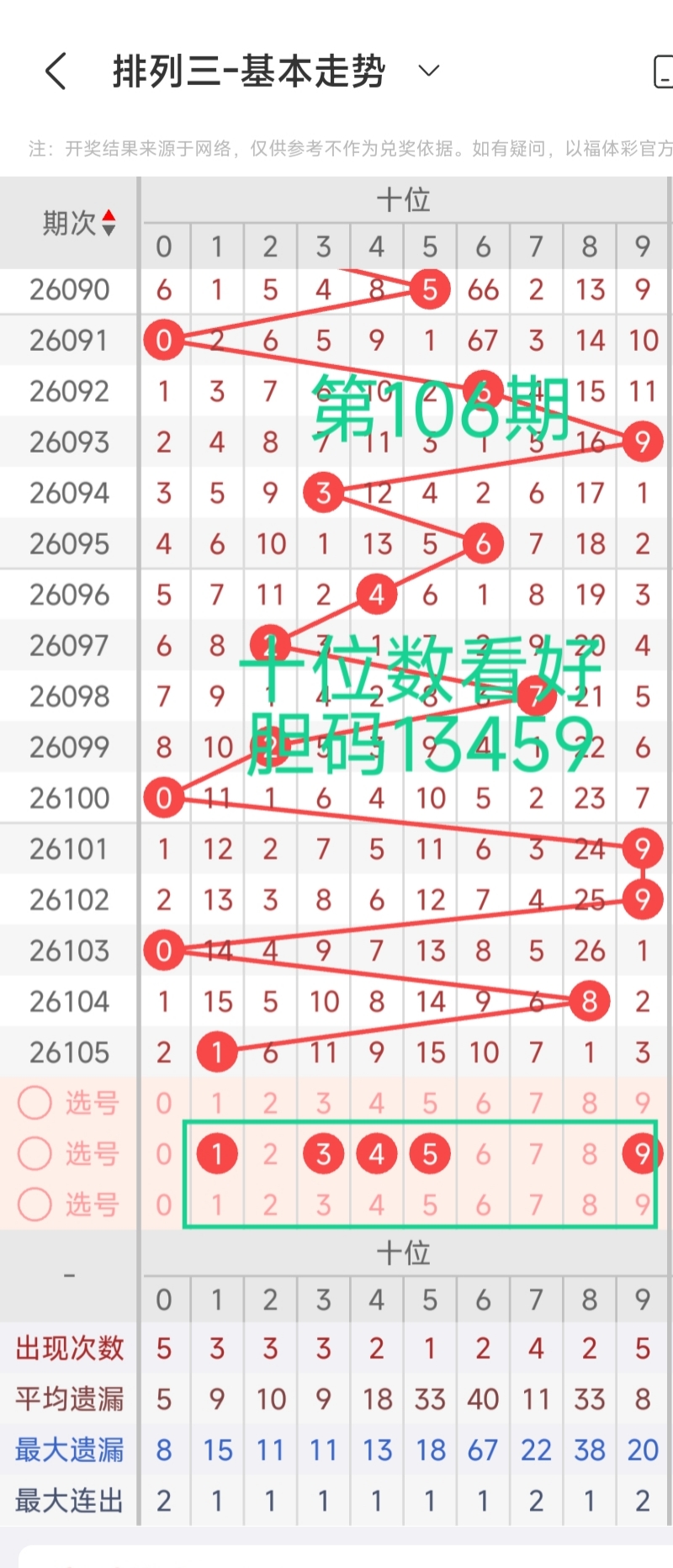Deselect circled number 1 in second 选号 row
Viewport: 673px width, 1568px height.
pos(217,1153)
